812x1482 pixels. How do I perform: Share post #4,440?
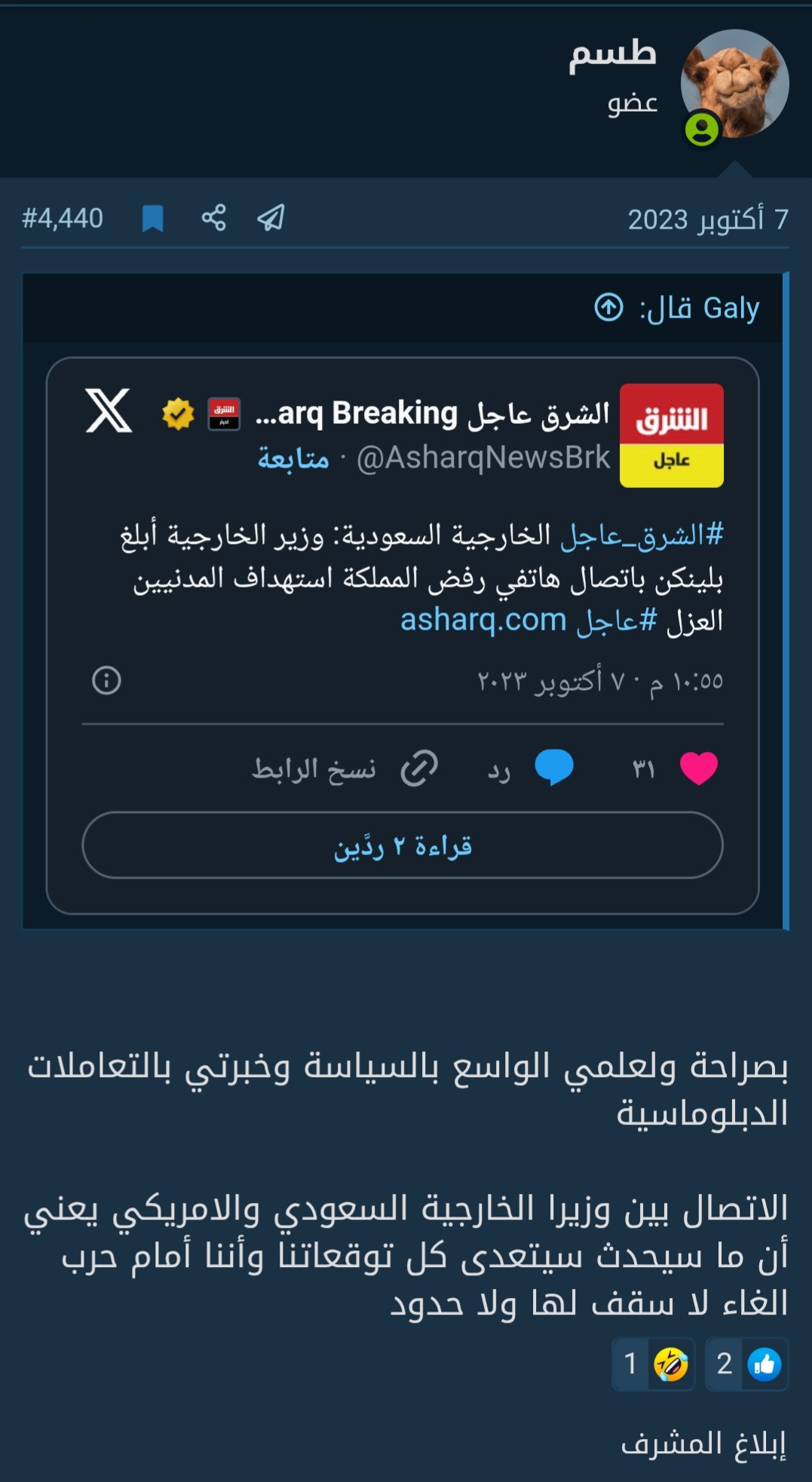pos(213,218)
